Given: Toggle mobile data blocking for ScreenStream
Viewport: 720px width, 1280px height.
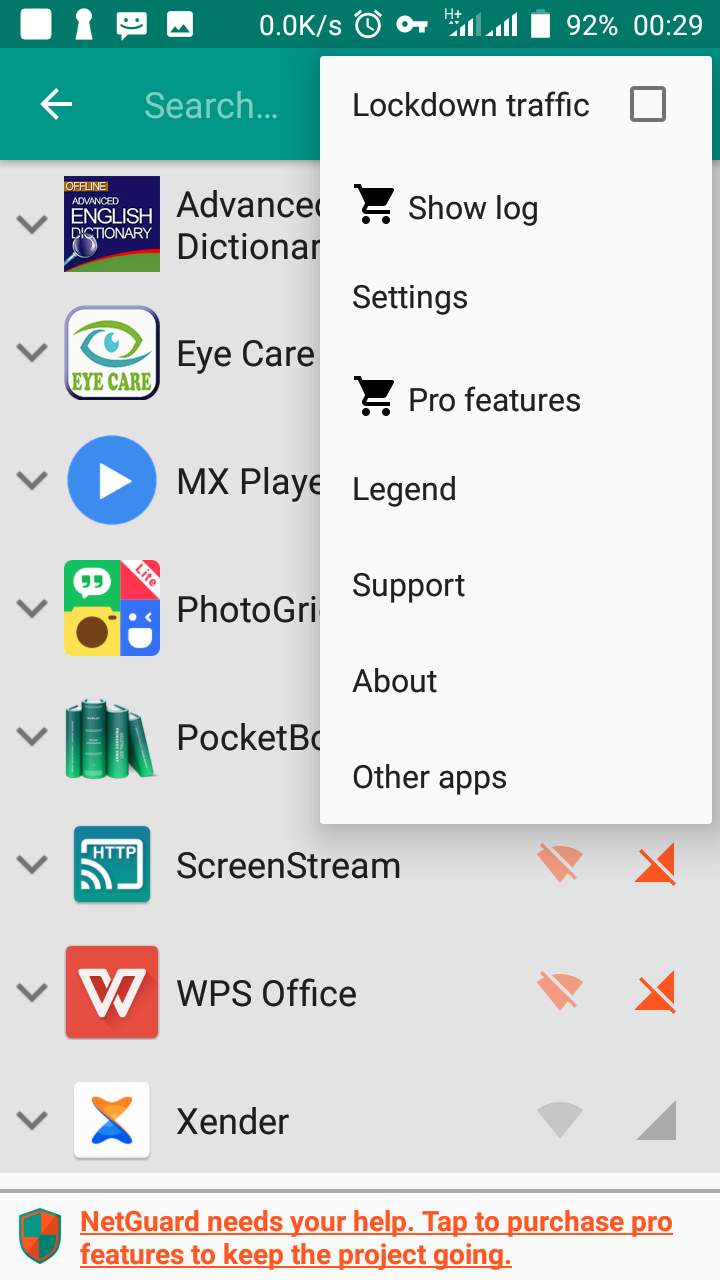Looking at the screenshot, I should tap(656, 864).
